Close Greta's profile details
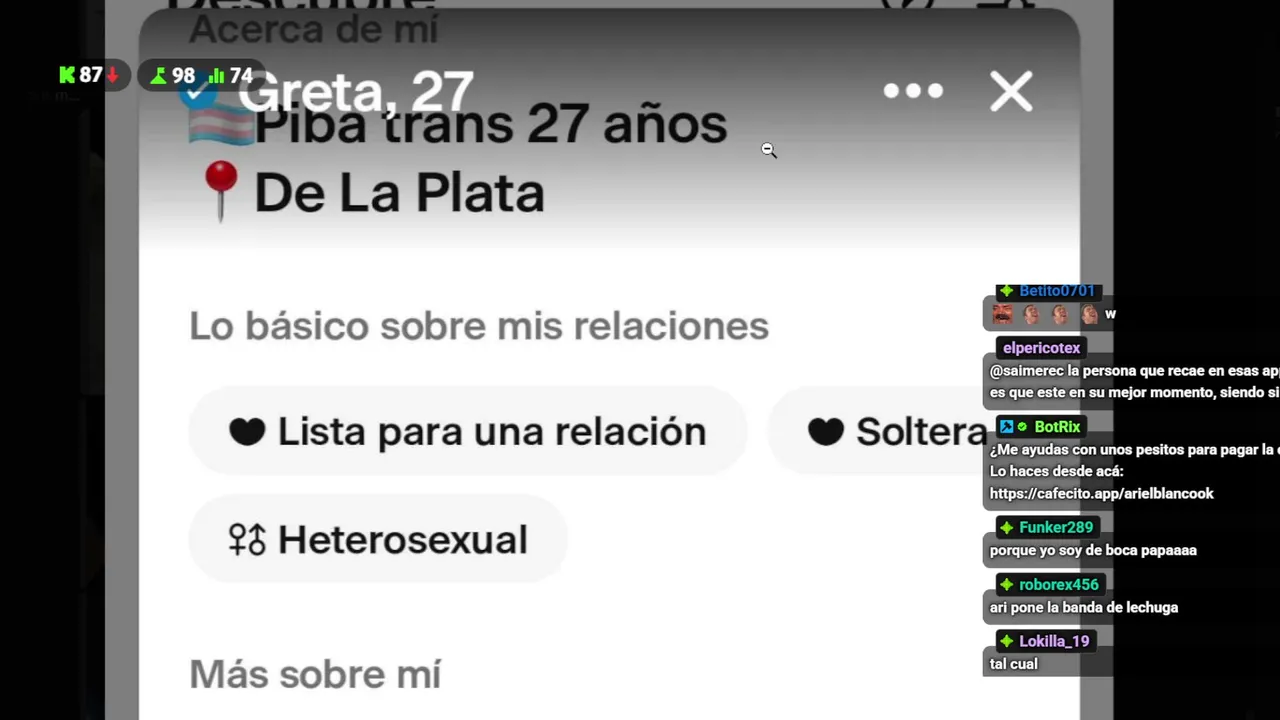Screen dimensions: 1280x720 (x=1011, y=92)
